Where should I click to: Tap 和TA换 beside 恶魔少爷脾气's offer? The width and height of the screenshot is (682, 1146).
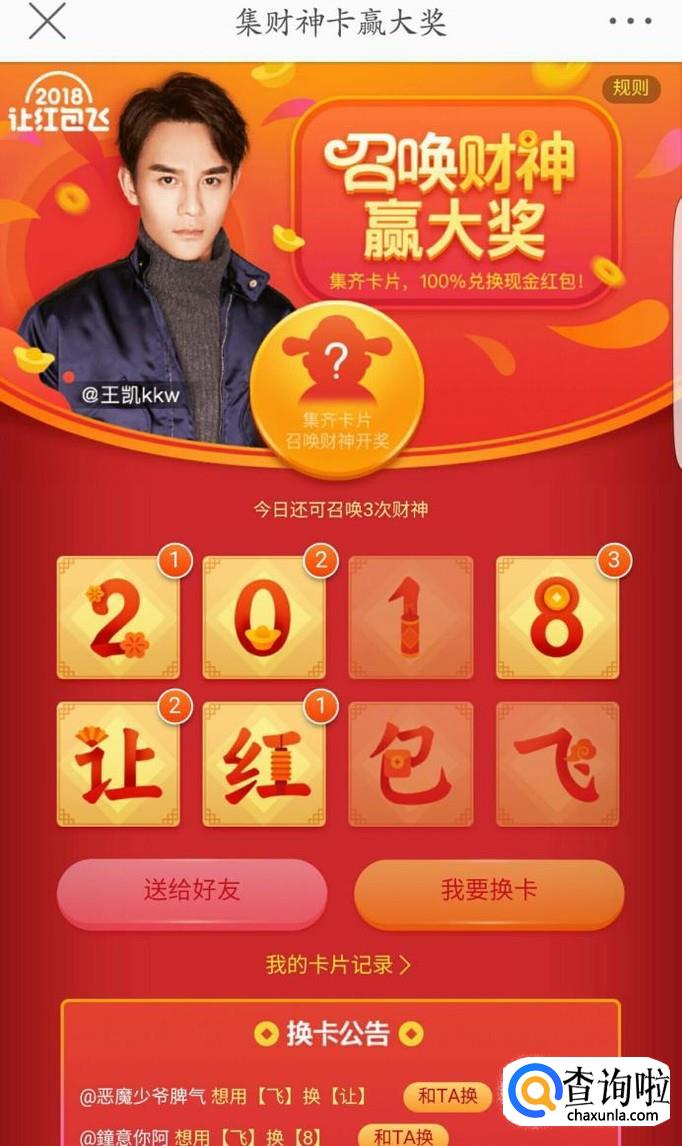point(448,1096)
